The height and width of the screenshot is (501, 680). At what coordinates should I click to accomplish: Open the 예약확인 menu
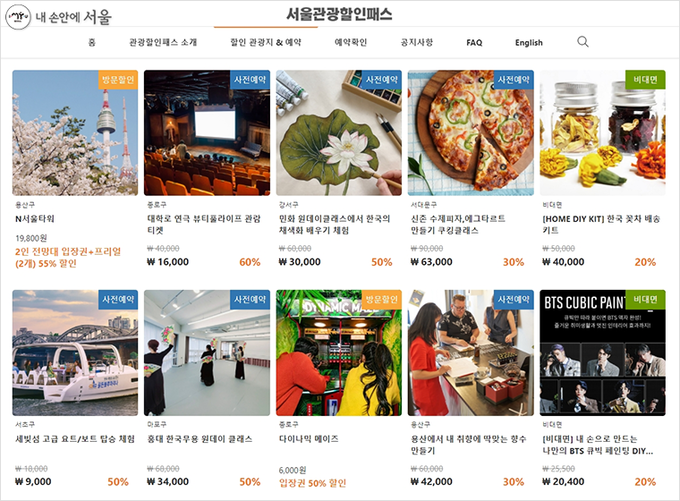pyautogui.click(x=351, y=43)
